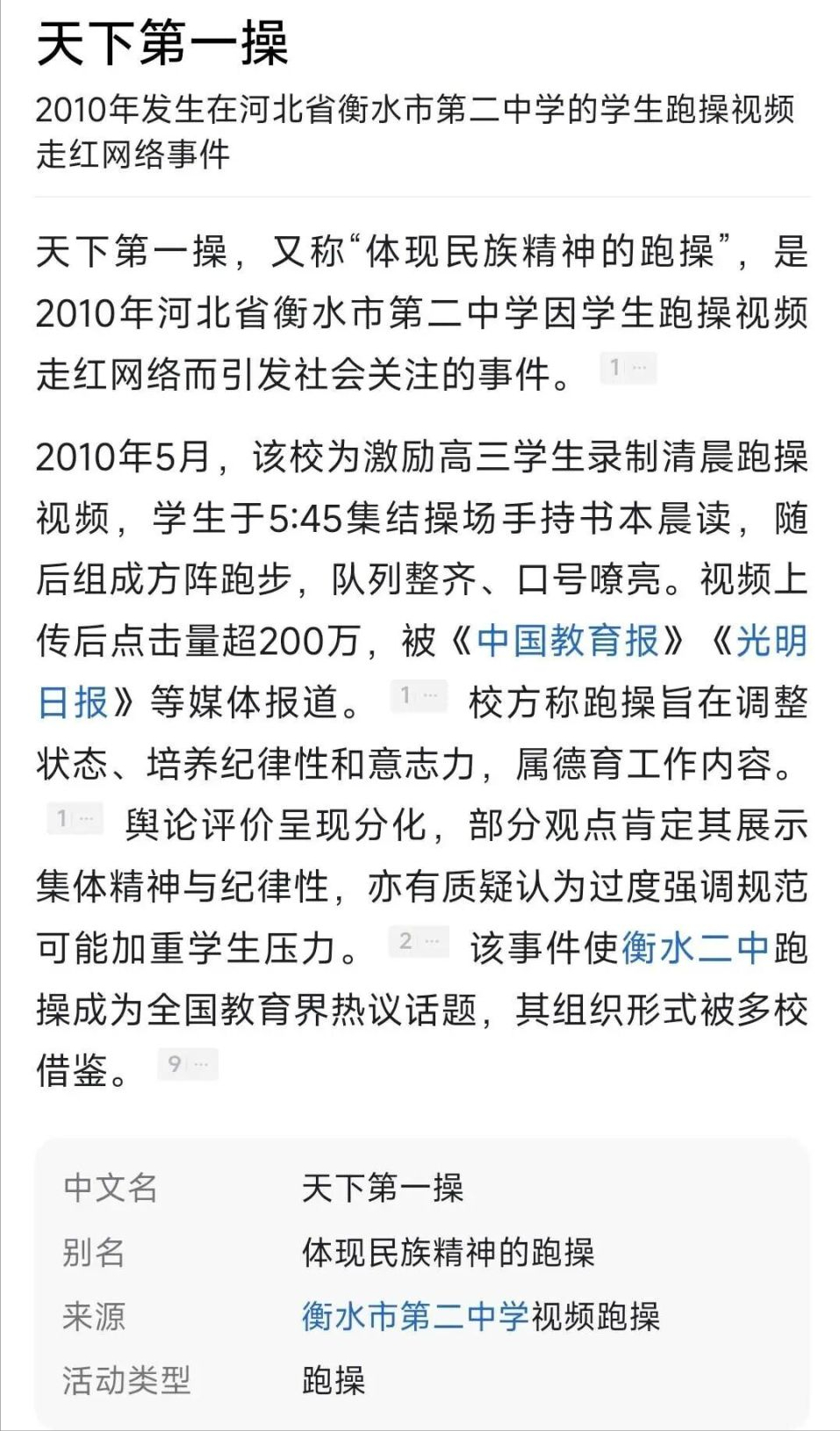This screenshot has height=1431, width=840.
Task: Show reference 1 after 等媒体报道
Action: pyautogui.click(x=418, y=696)
